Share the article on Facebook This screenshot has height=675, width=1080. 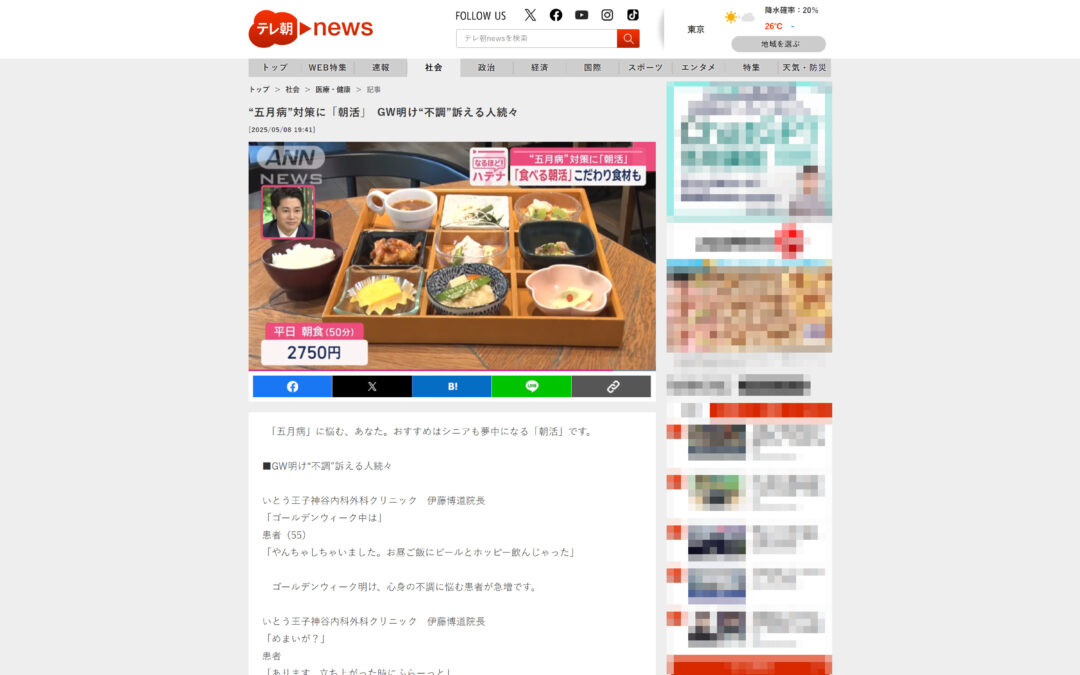tap(292, 386)
